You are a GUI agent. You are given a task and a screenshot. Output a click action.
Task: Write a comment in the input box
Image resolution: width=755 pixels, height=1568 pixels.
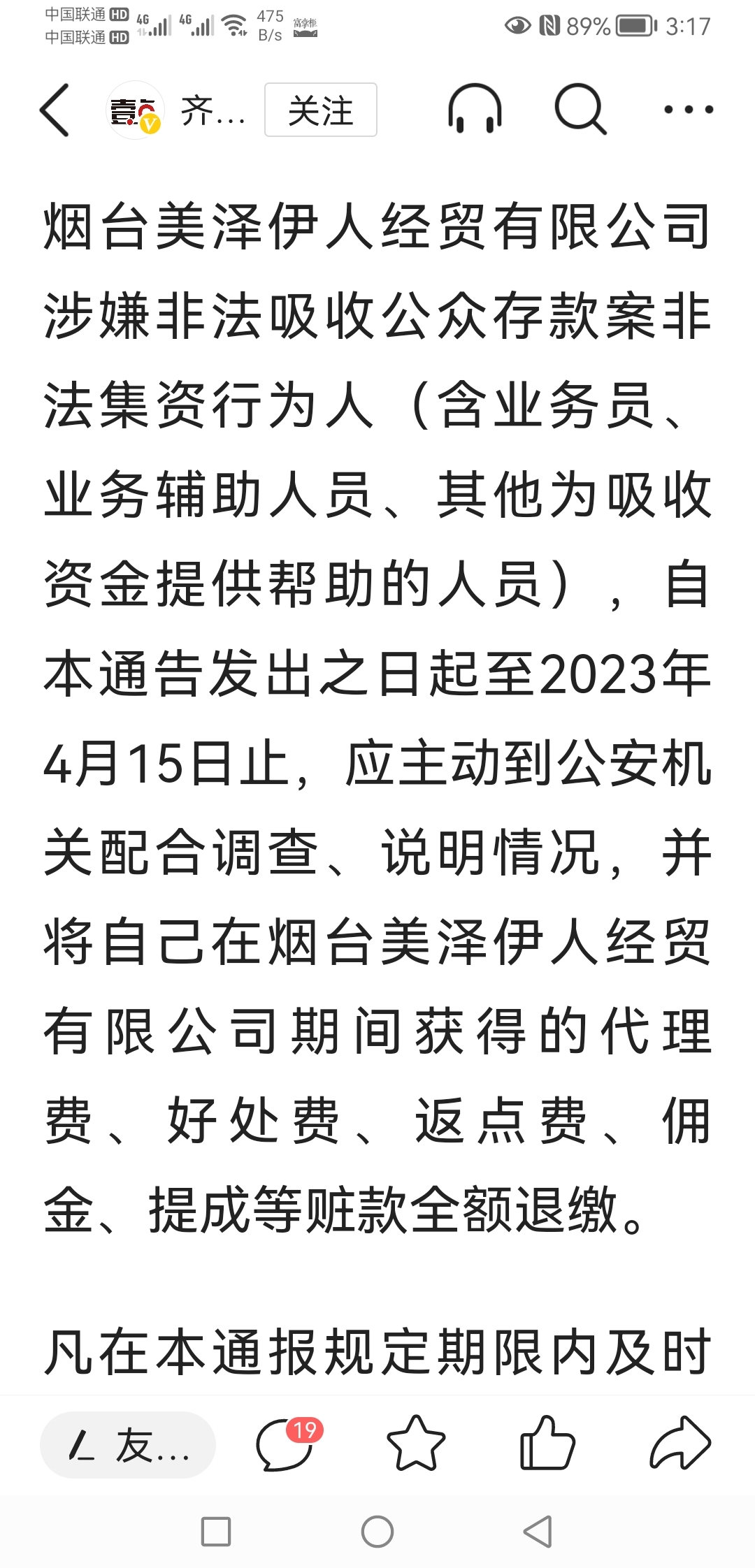(x=128, y=1445)
